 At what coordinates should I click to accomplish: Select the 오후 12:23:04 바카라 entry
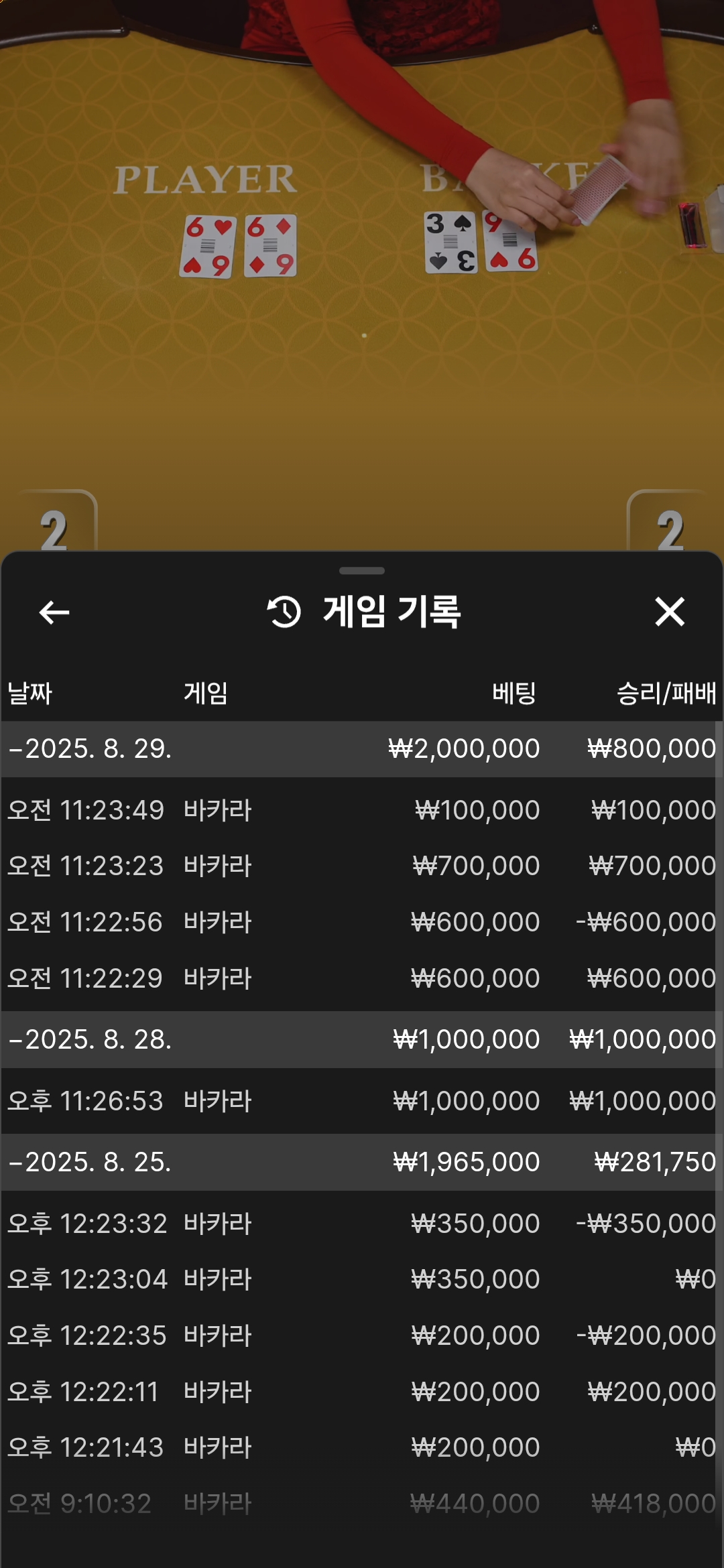point(361,1279)
